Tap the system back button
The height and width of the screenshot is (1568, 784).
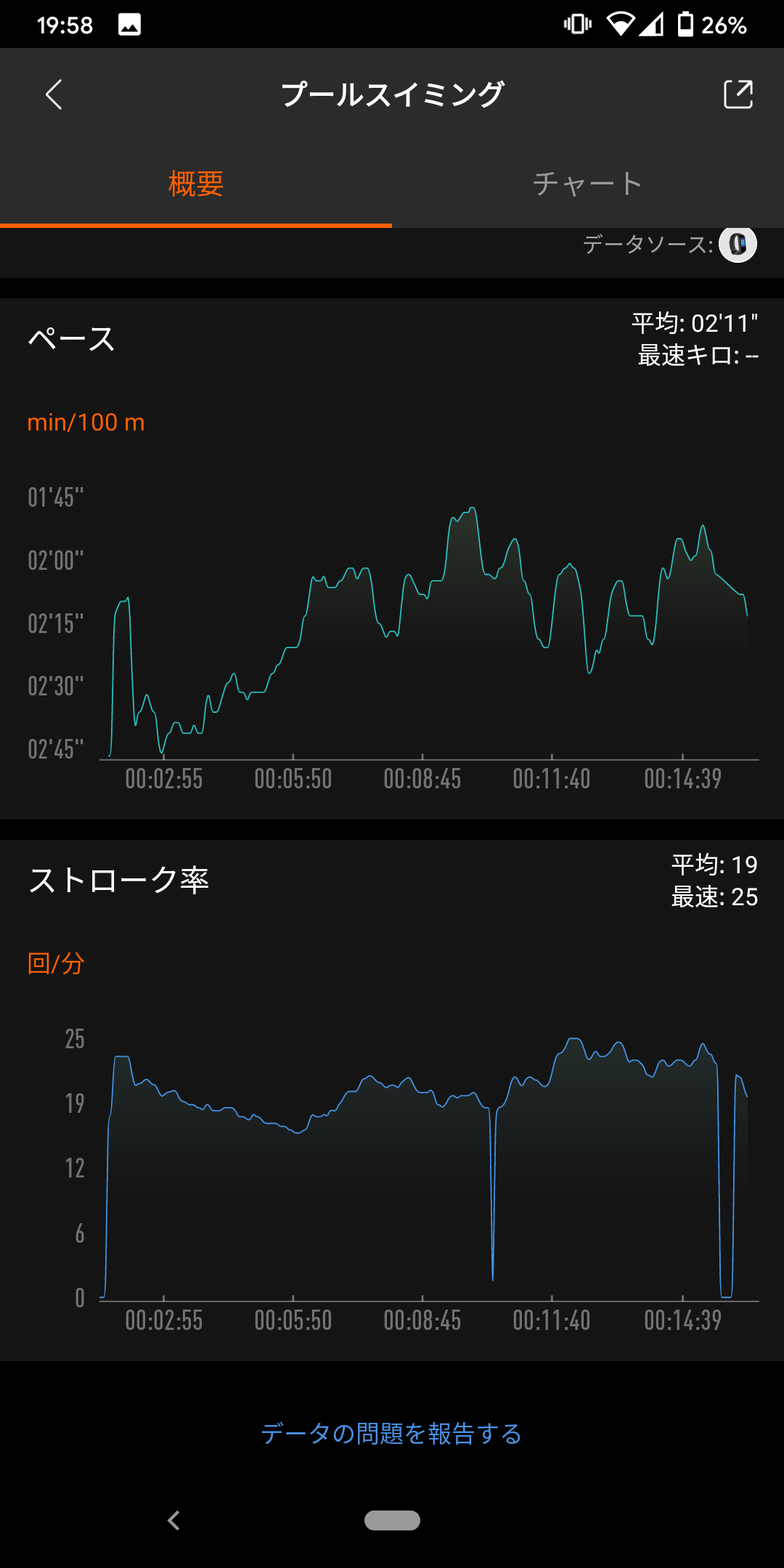tap(173, 1520)
